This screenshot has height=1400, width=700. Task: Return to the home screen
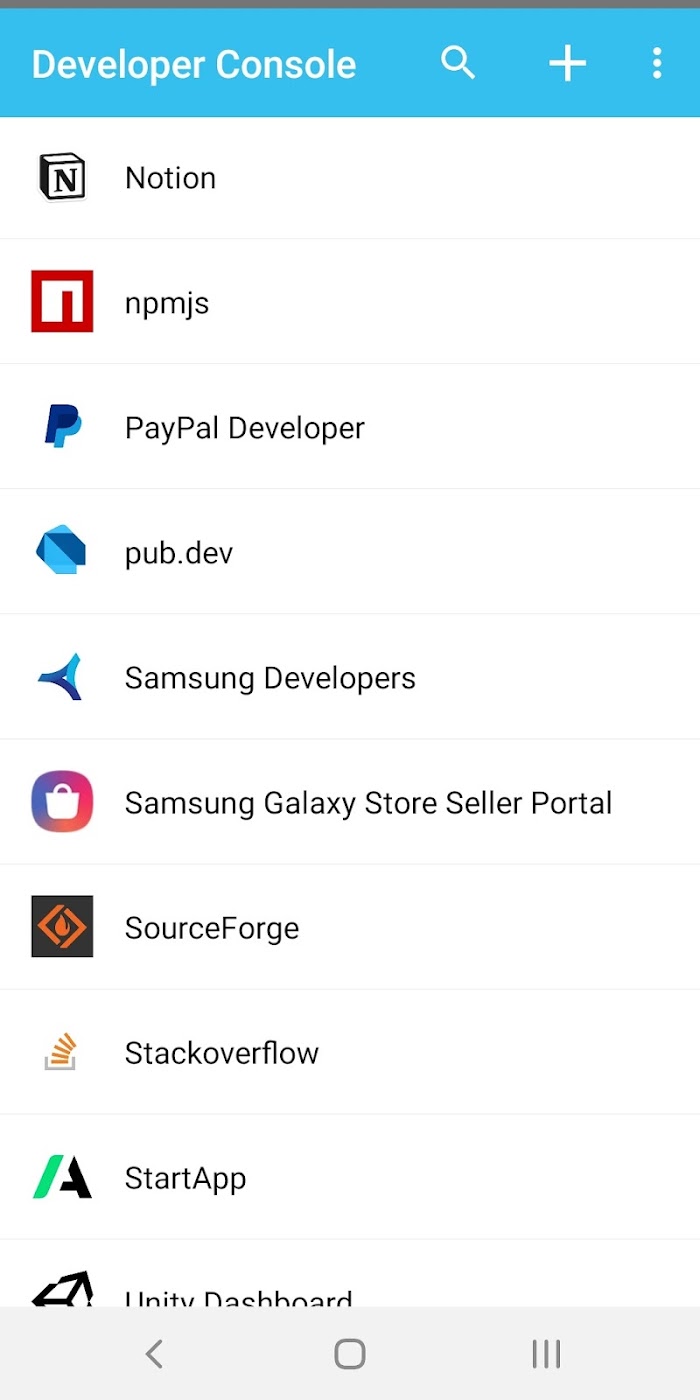tap(350, 1354)
